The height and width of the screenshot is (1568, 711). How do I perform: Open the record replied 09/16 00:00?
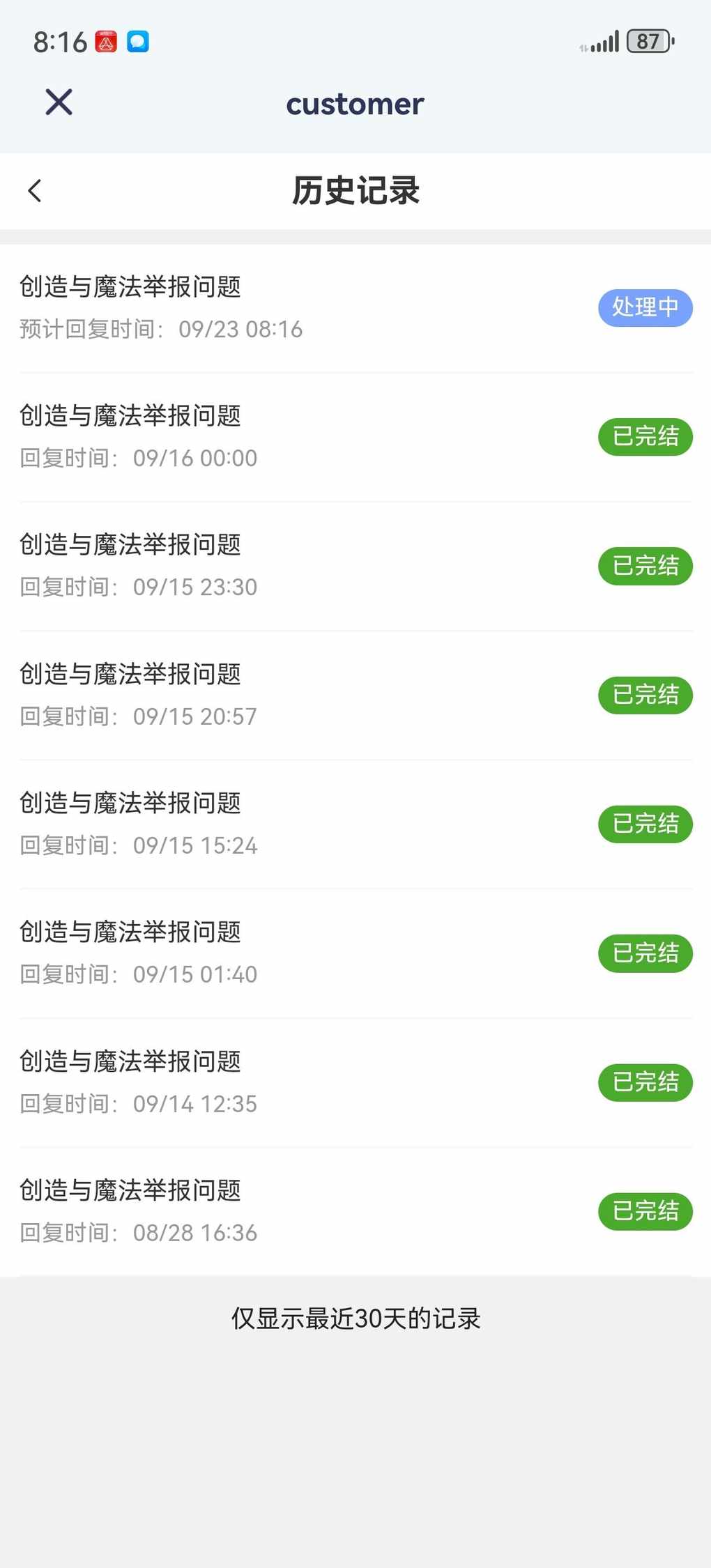[x=355, y=437]
